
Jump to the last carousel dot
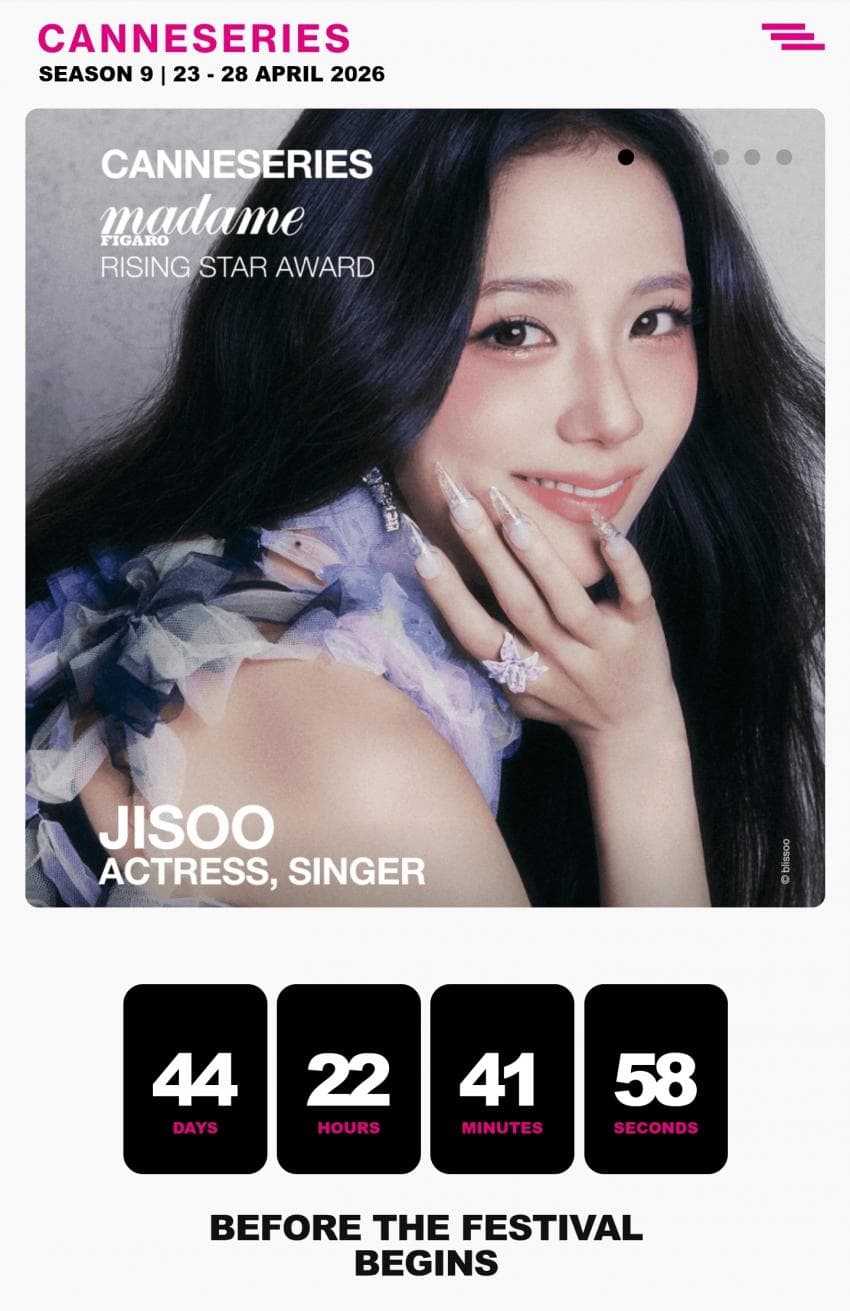pos(784,157)
